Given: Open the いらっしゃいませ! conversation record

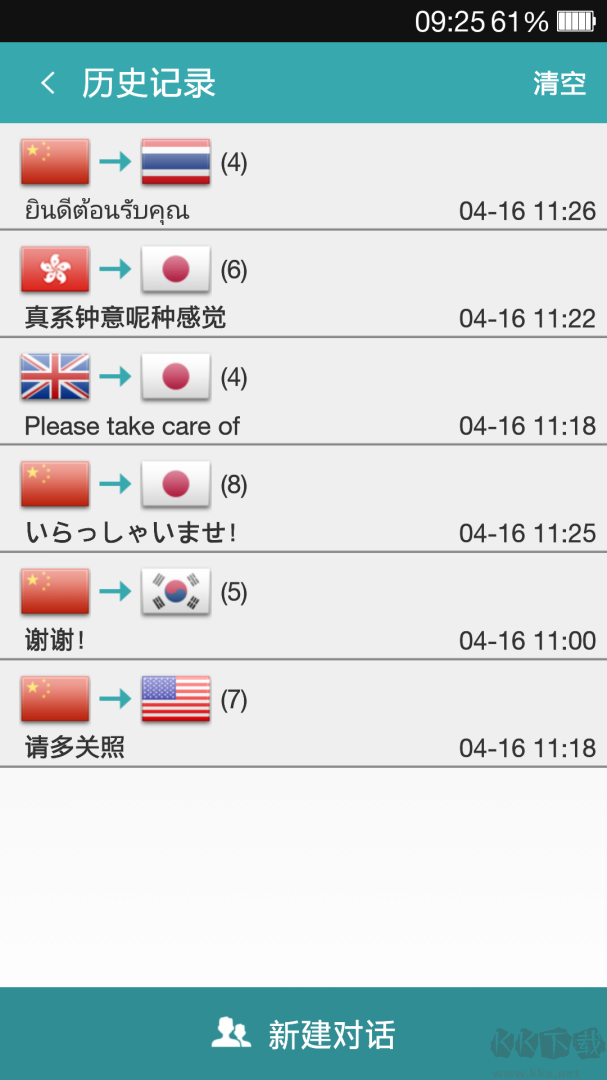Looking at the screenshot, I should pos(303,499).
